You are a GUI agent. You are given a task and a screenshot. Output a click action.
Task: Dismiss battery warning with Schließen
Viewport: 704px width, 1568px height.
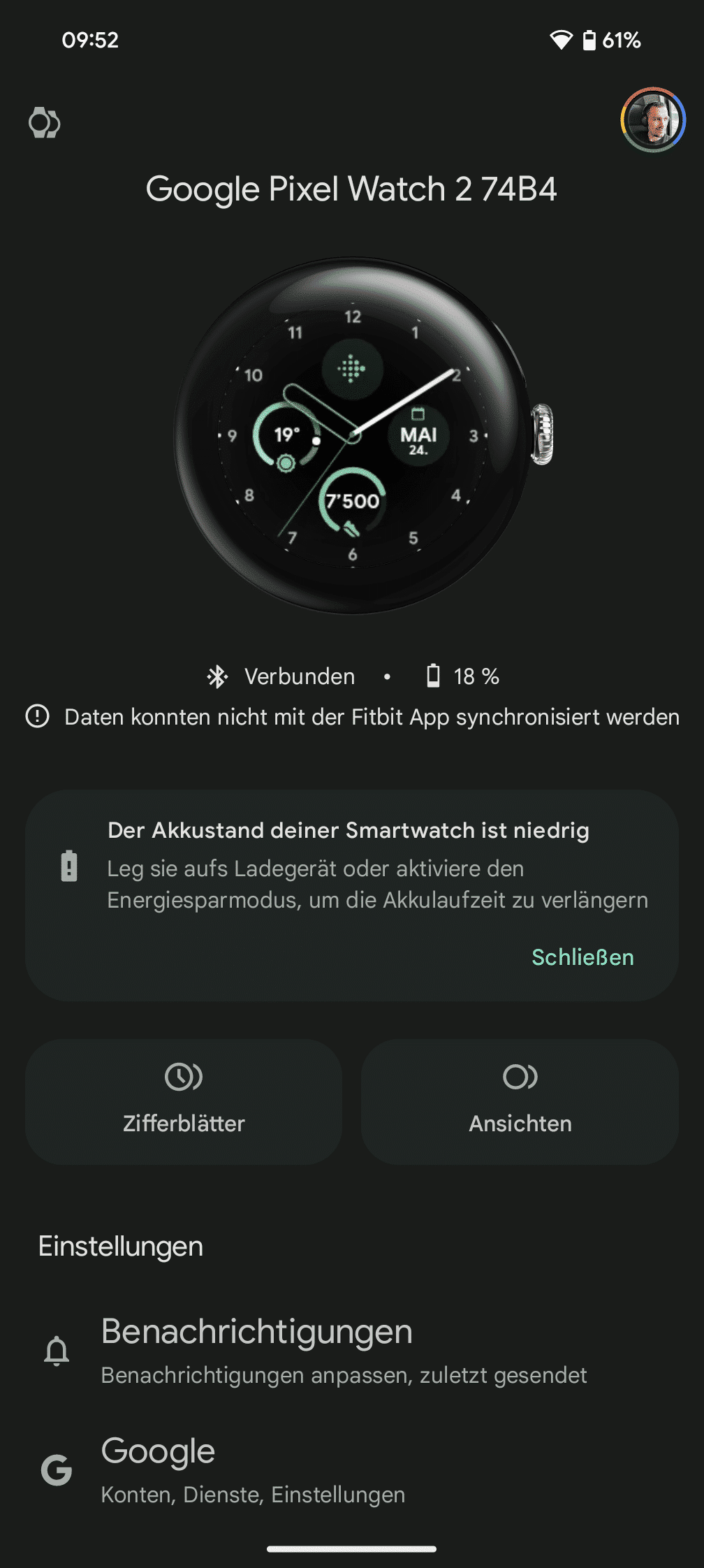[x=582, y=957]
